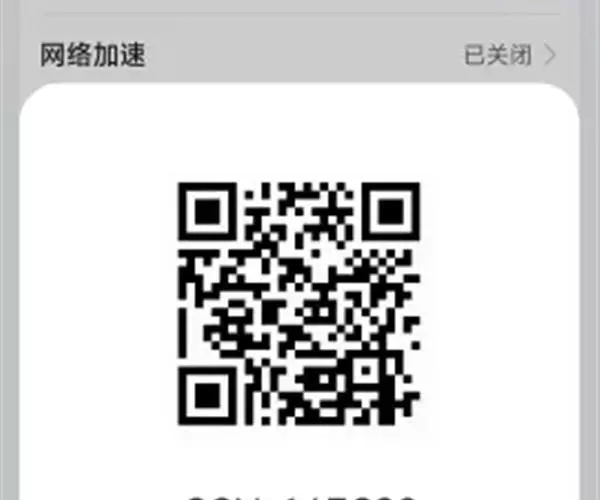Open the 网络加速 setting row
Image resolution: width=600 pixels, height=500 pixels.
[x=298, y=55]
